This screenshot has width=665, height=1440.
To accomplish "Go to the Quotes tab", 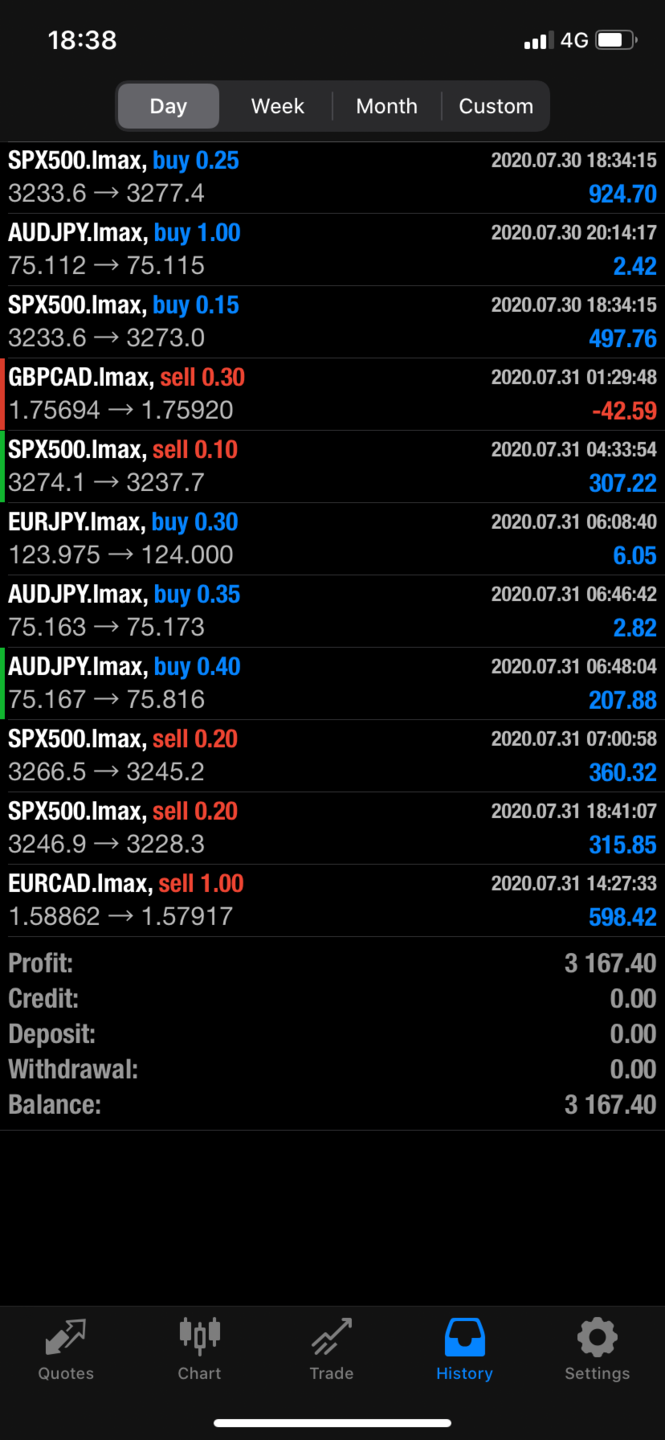I will [66, 1349].
